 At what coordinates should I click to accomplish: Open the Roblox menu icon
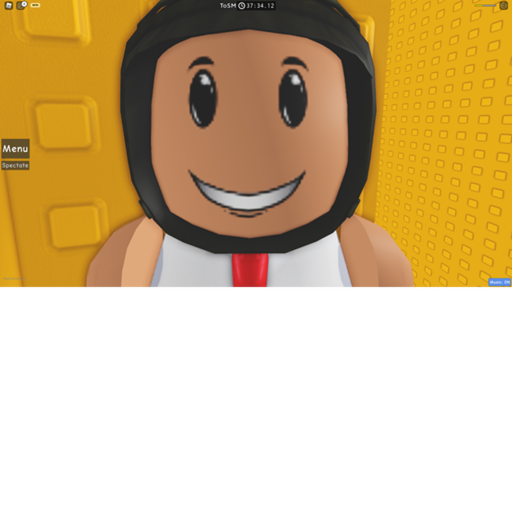click(x=9, y=5)
